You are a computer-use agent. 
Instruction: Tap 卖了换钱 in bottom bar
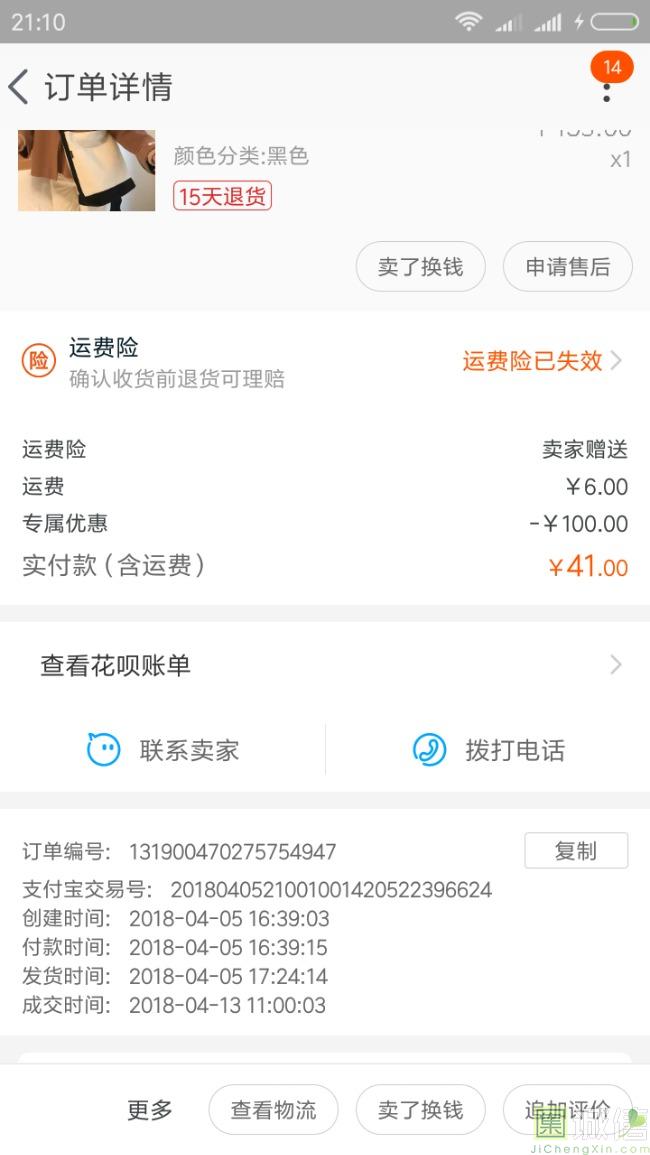point(420,1110)
